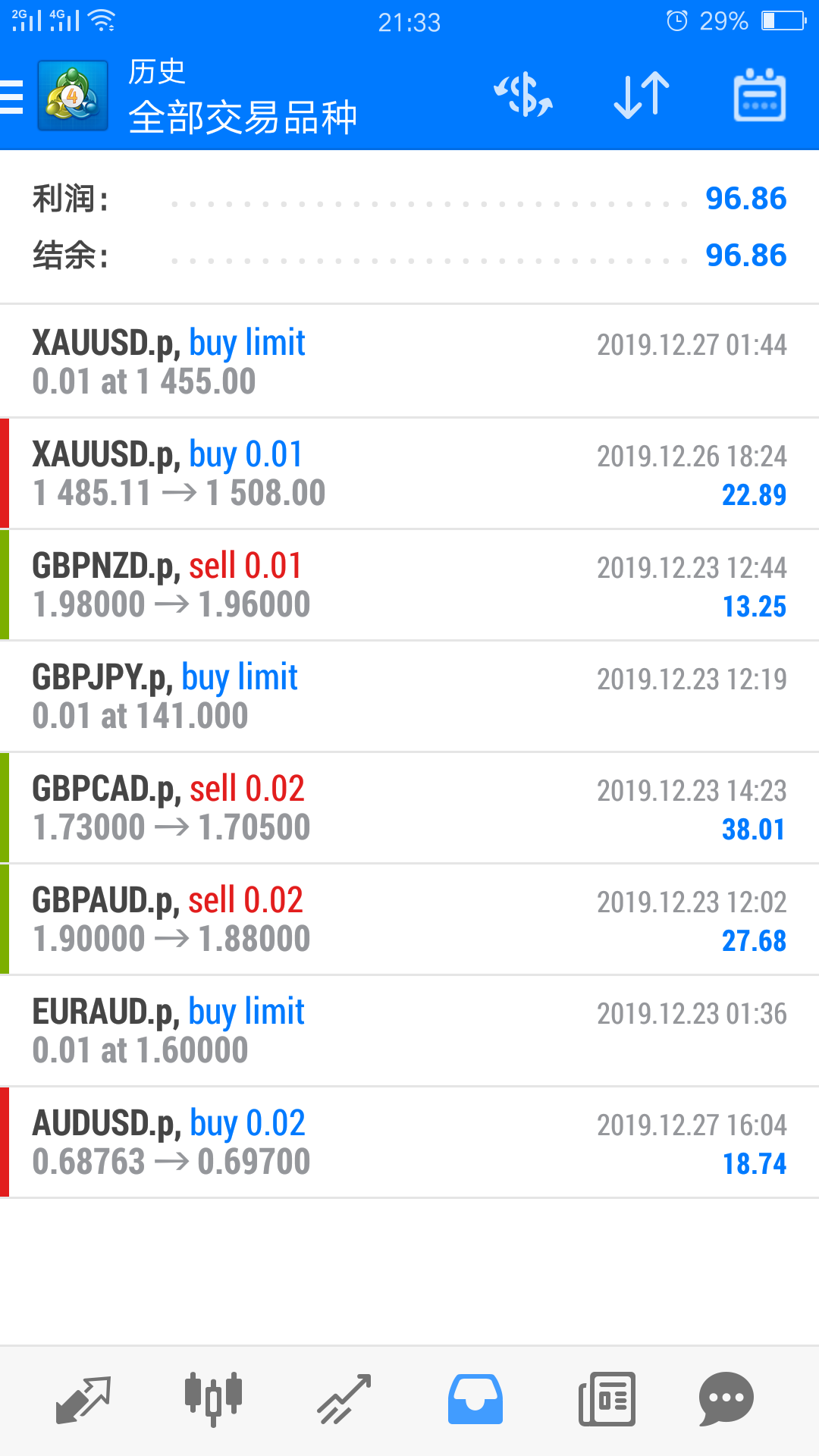Screen dimensions: 819x1456
Task: Open the calendar date range picker
Action: click(x=759, y=96)
